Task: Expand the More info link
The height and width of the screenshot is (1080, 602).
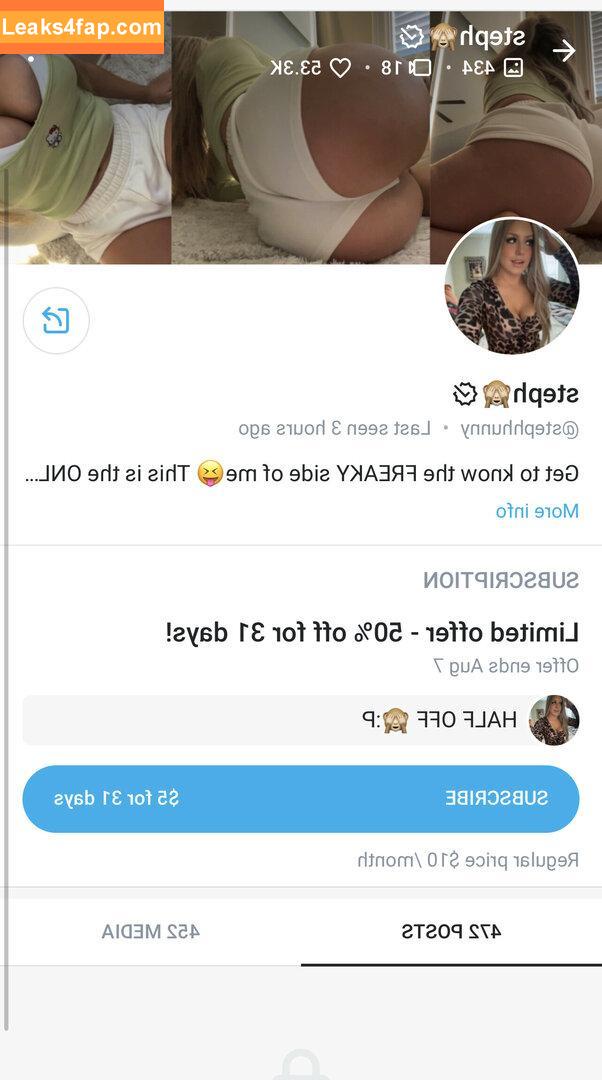Action: pos(537,511)
